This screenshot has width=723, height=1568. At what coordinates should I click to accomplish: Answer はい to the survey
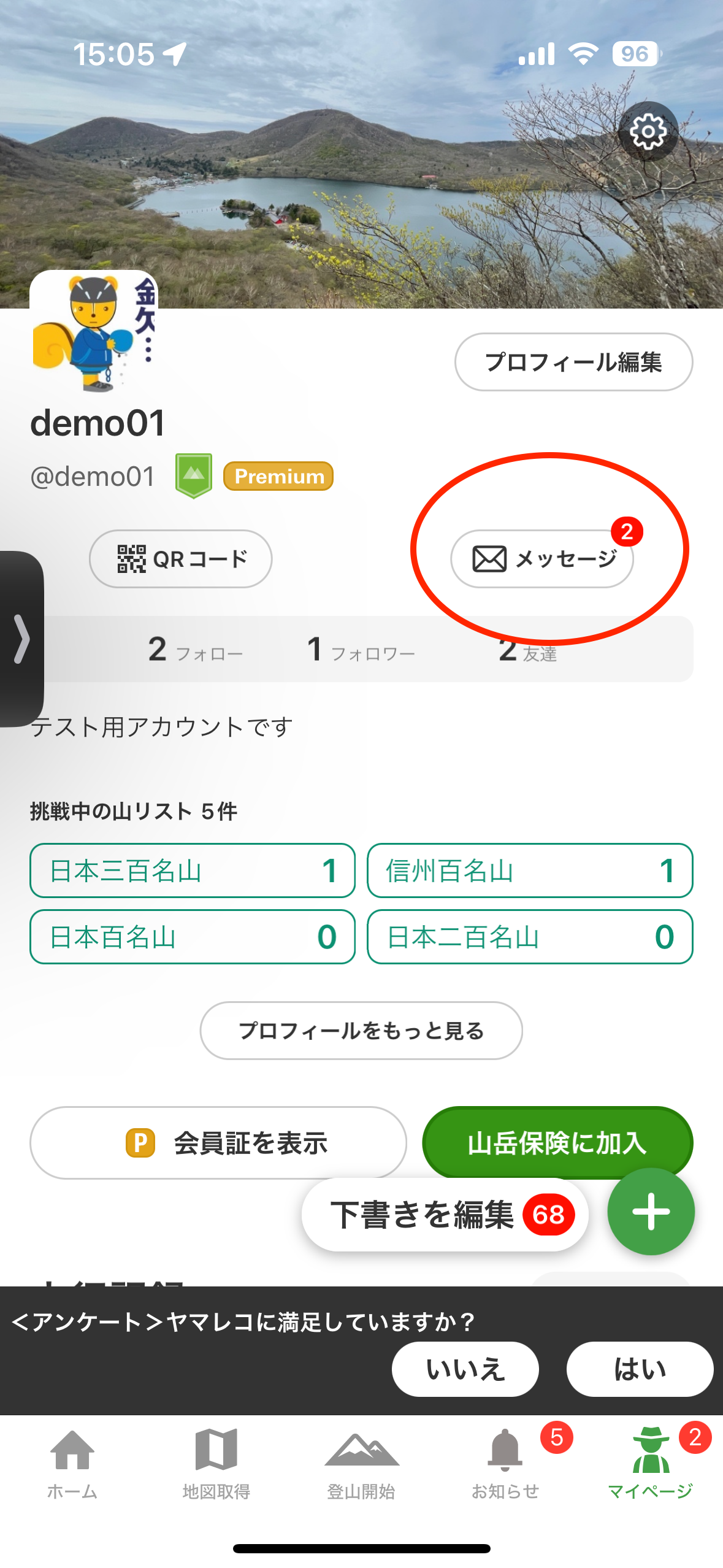coord(640,1369)
